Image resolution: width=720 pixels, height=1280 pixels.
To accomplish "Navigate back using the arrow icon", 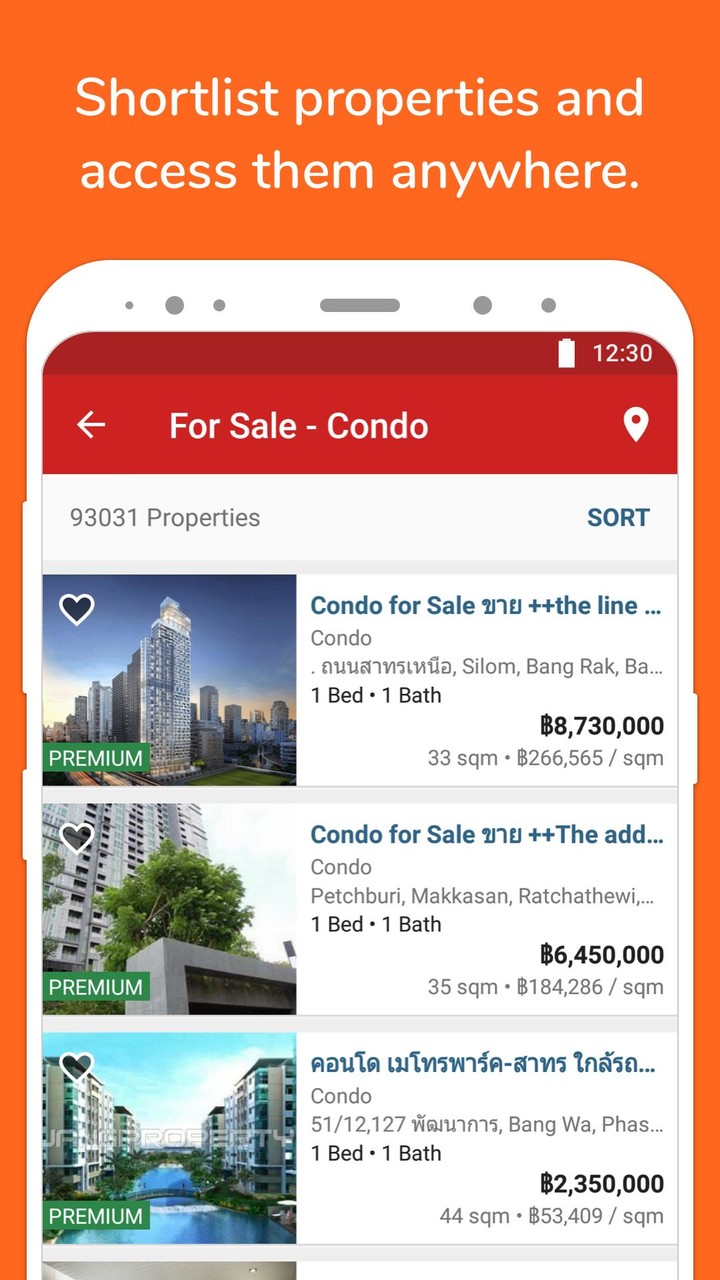I will [x=91, y=425].
